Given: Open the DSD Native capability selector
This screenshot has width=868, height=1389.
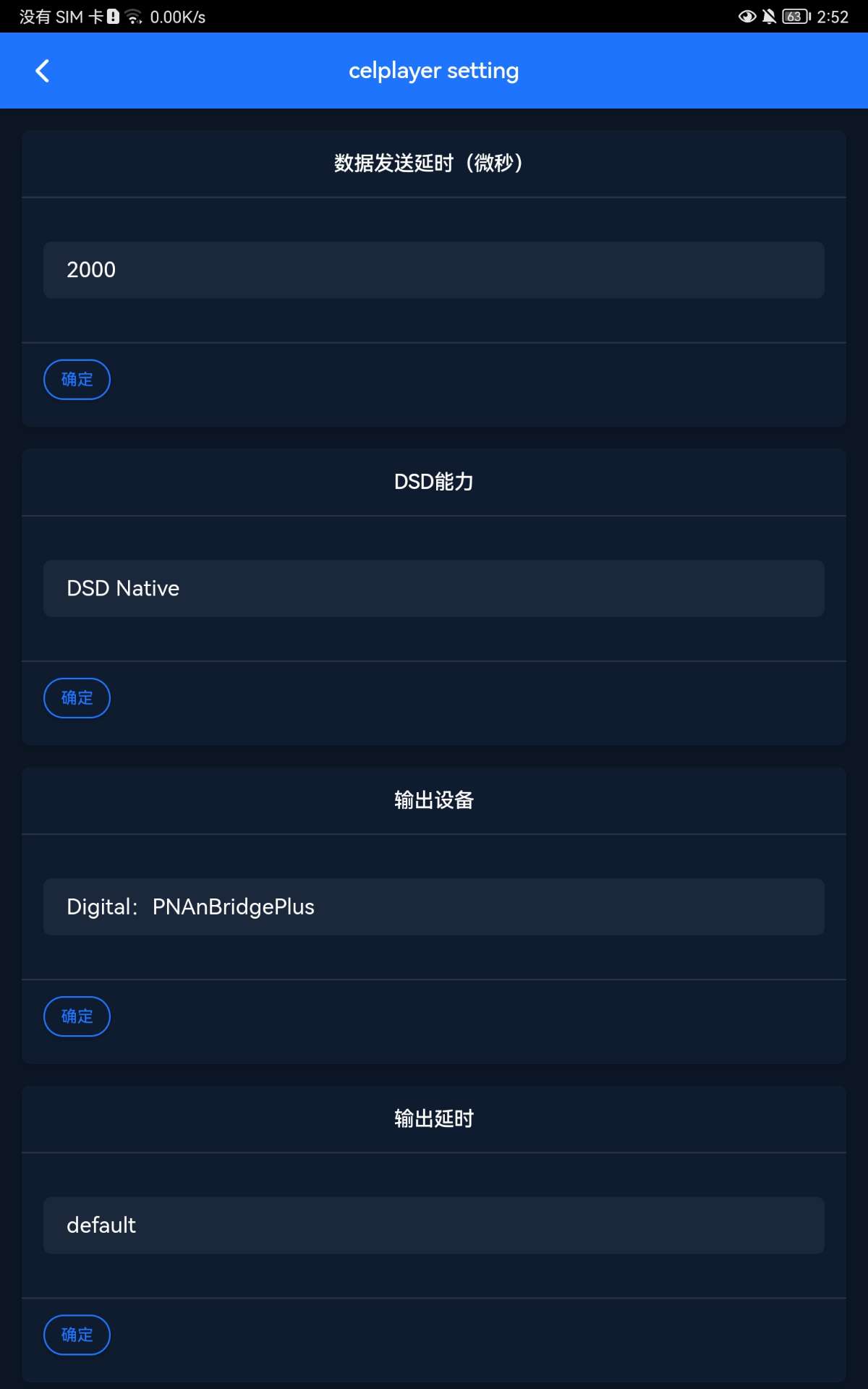Looking at the screenshot, I should 434,588.
